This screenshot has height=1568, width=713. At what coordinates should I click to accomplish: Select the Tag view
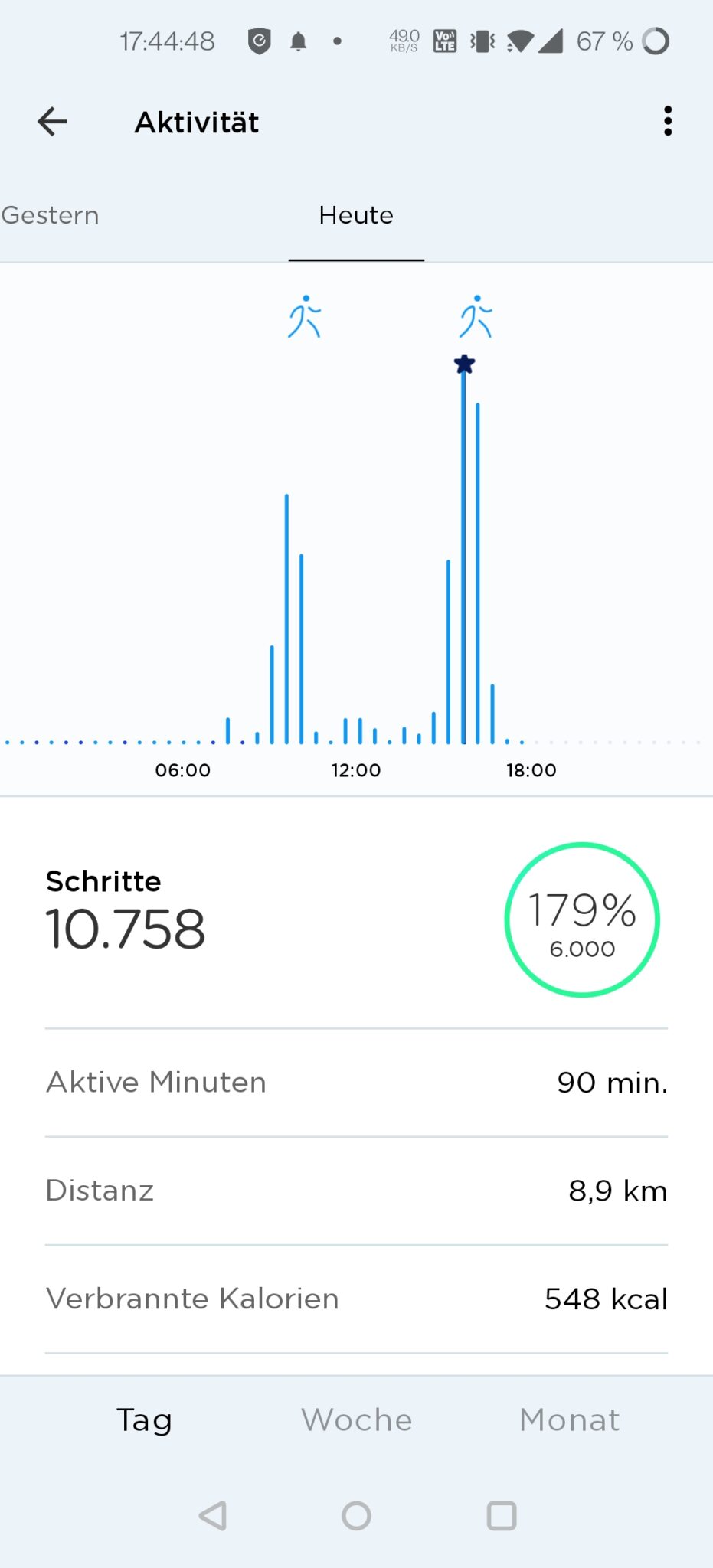pos(144,1419)
